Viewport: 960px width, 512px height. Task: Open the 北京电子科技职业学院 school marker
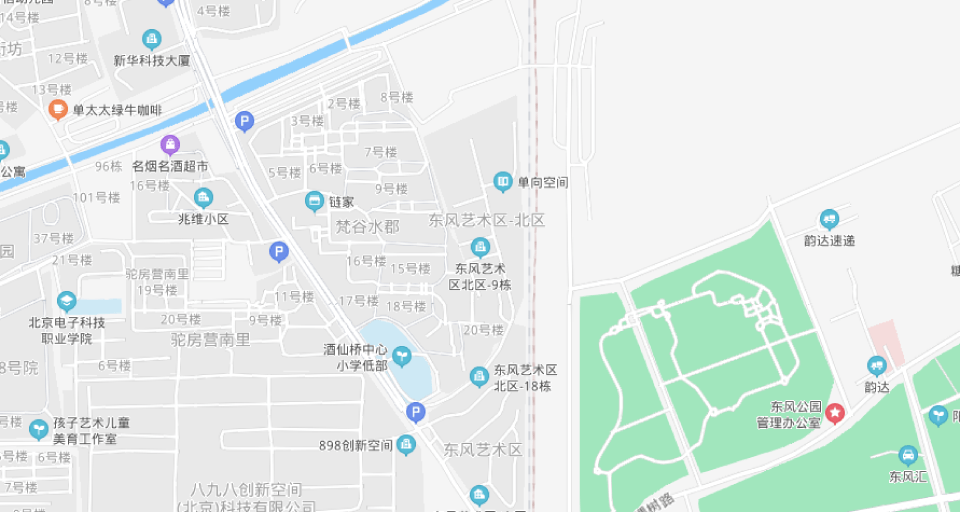66,301
